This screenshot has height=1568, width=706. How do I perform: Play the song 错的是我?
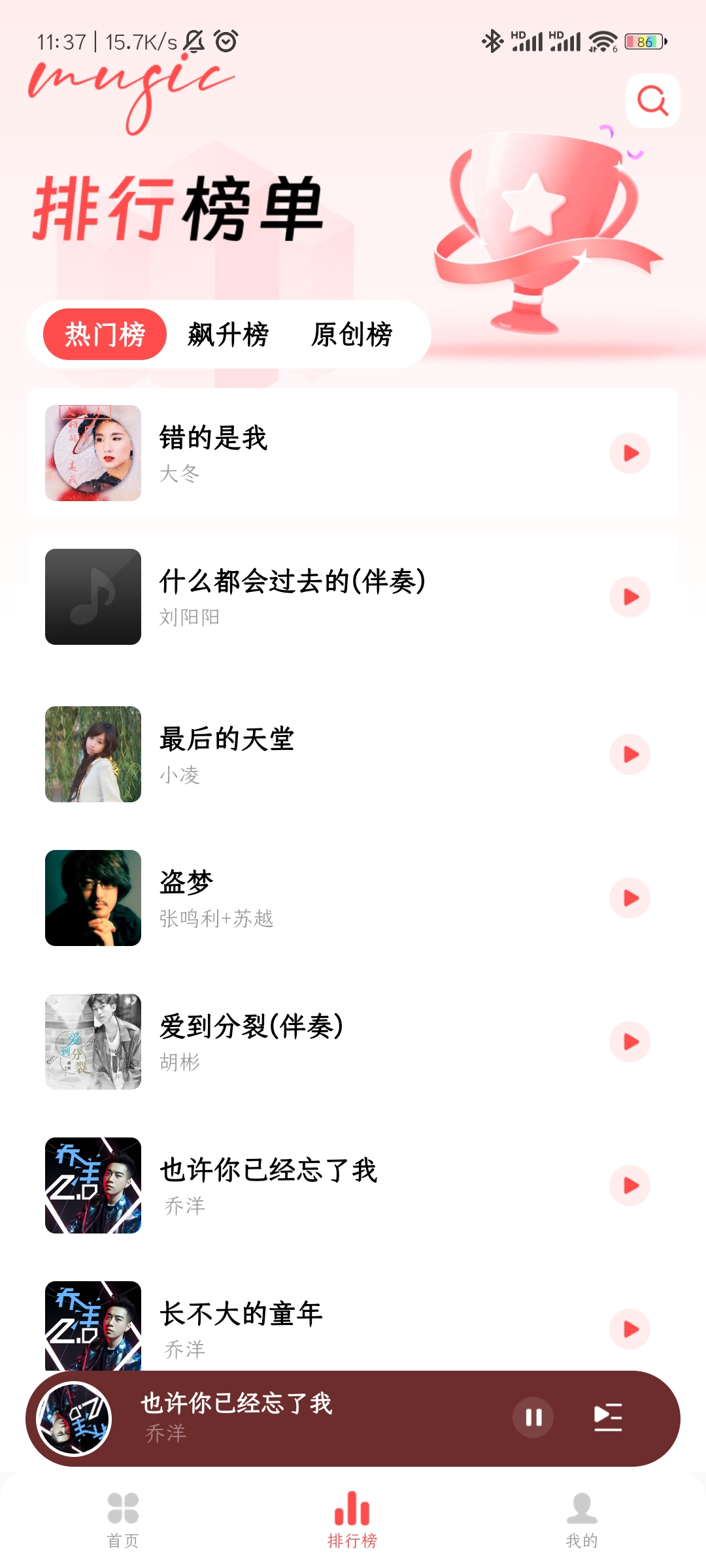pyautogui.click(x=630, y=453)
